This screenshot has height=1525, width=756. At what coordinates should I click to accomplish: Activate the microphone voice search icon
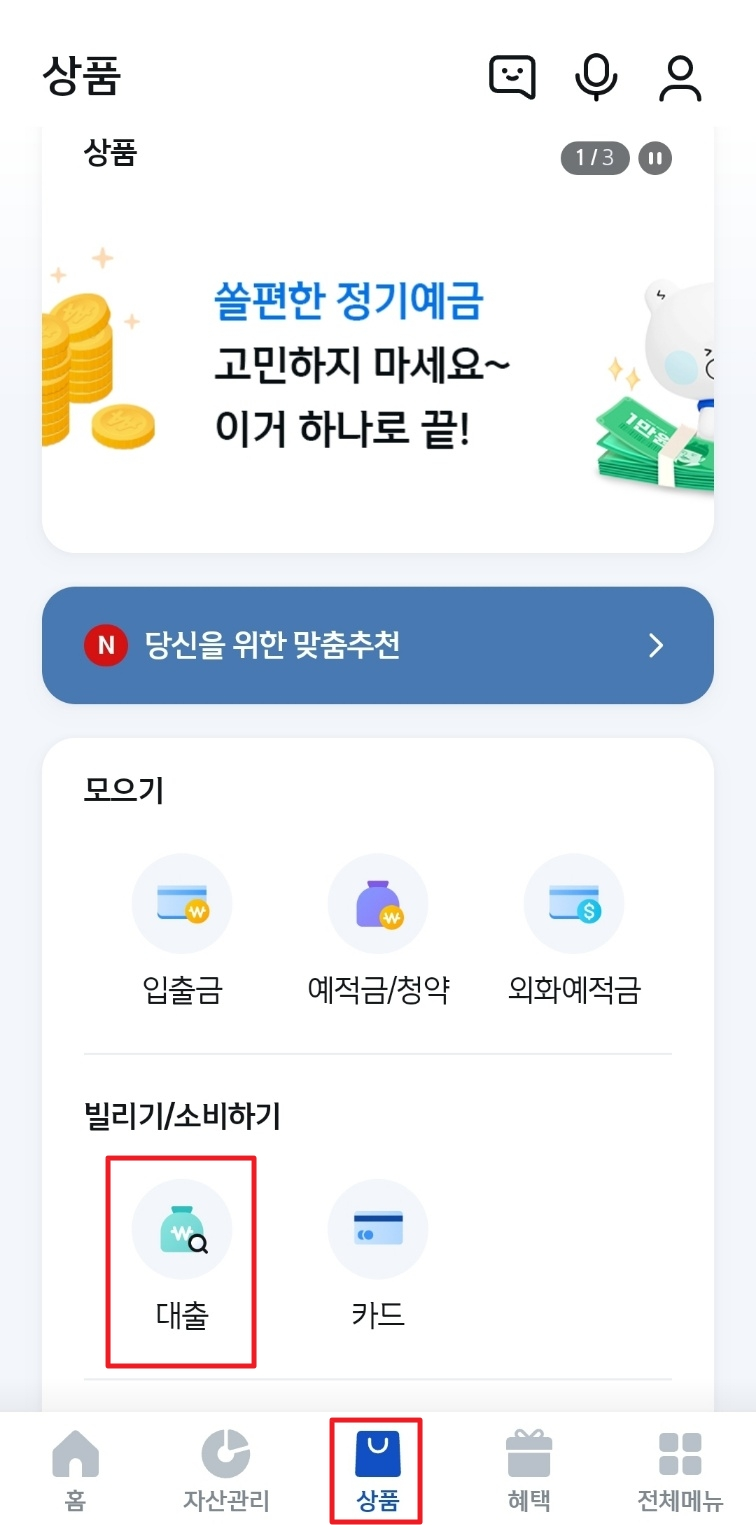pyautogui.click(x=597, y=78)
